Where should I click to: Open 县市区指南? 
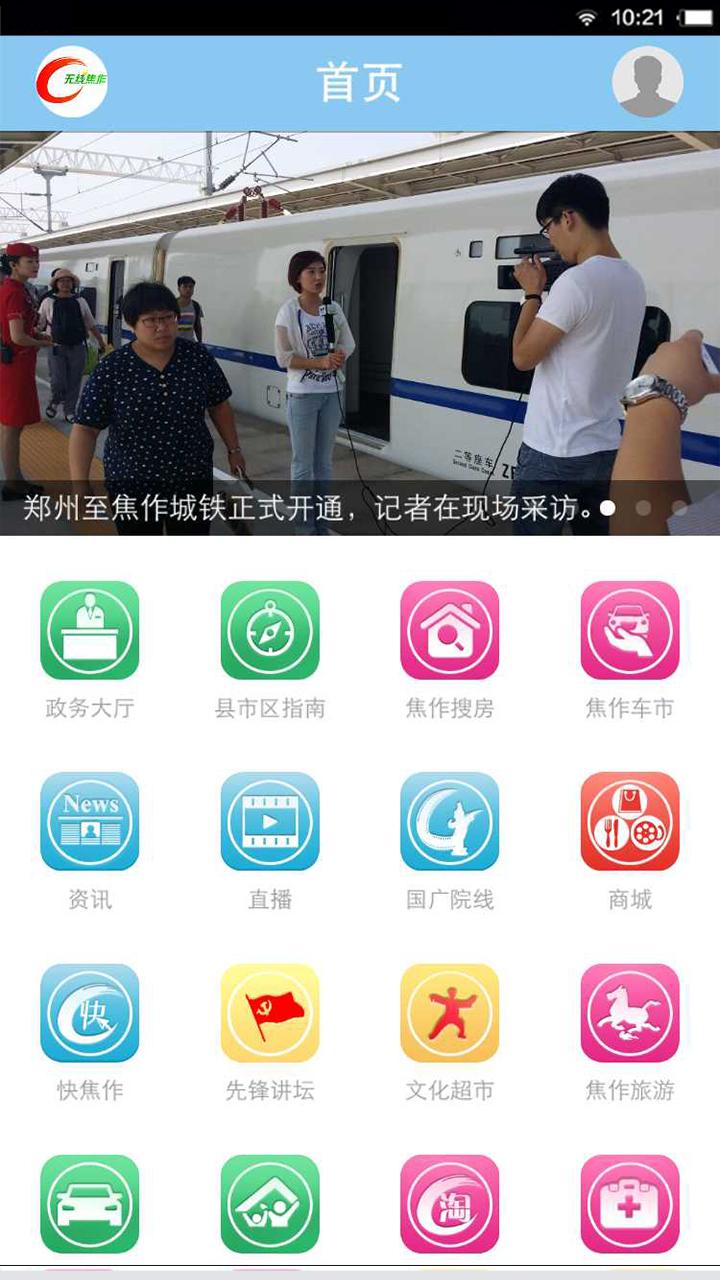(270, 631)
